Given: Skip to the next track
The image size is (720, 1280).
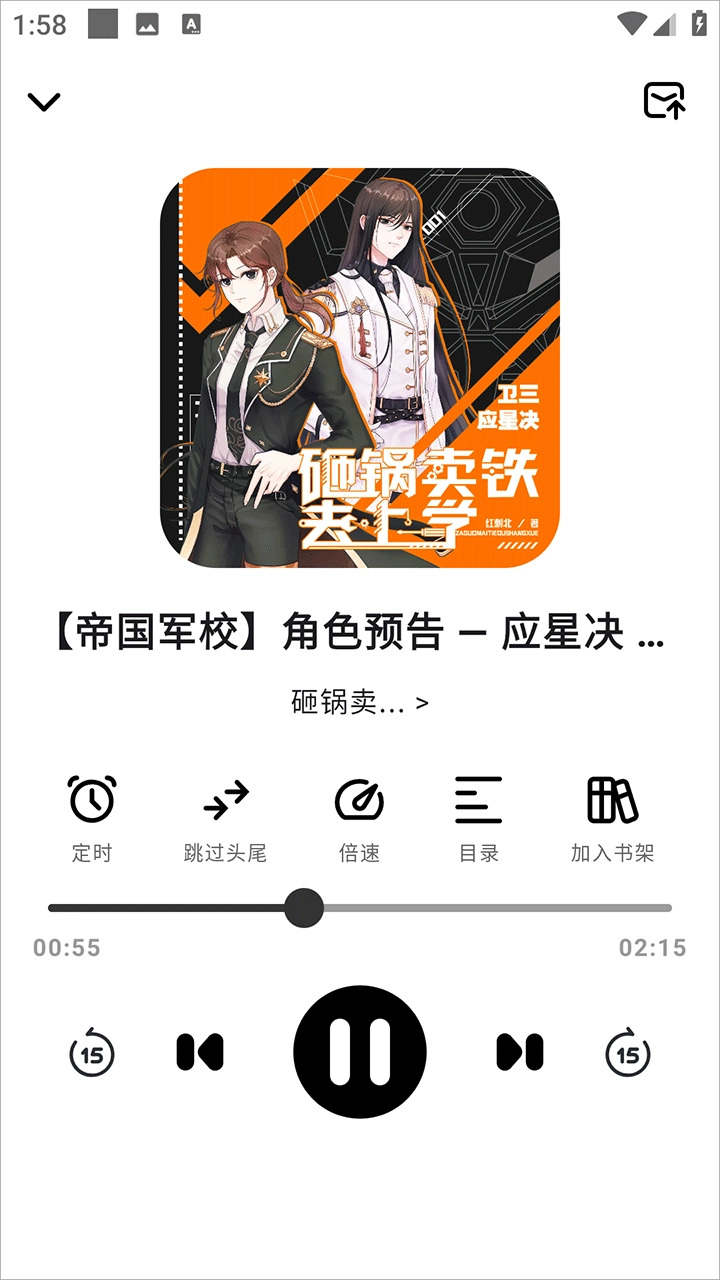Looking at the screenshot, I should pos(520,1052).
